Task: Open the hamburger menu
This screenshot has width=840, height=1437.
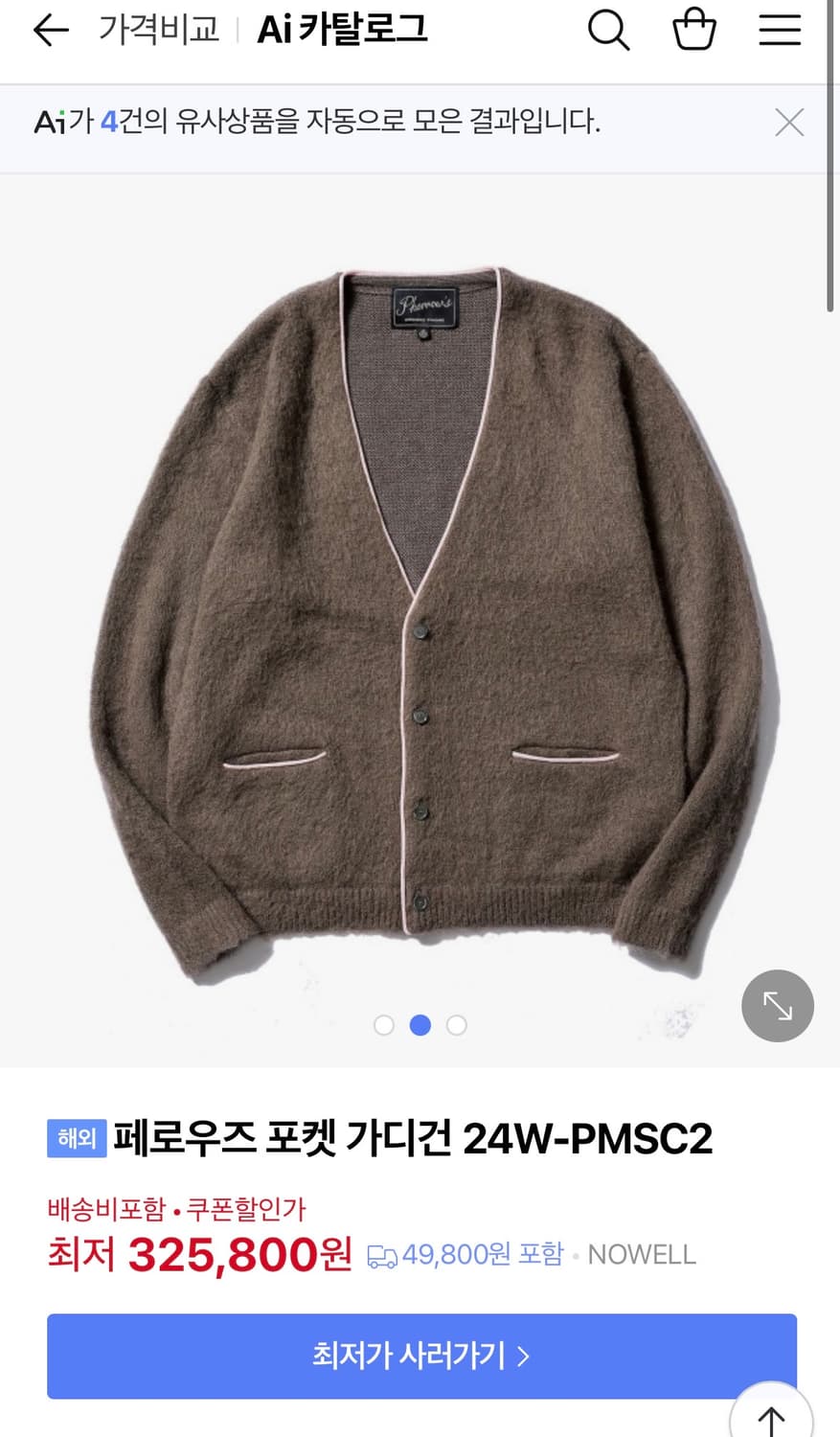Action: click(x=780, y=30)
